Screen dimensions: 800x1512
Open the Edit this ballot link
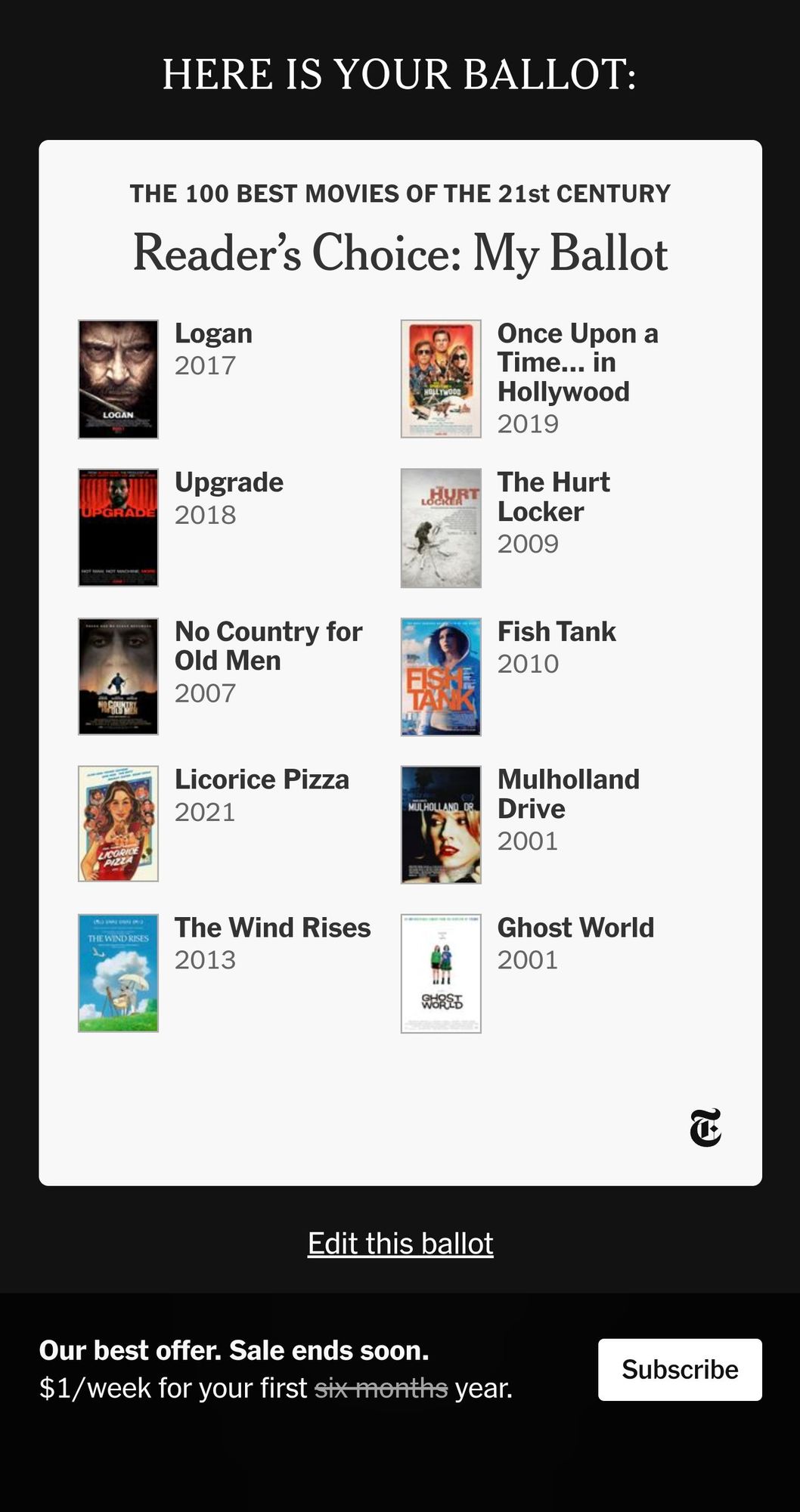coord(400,1244)
